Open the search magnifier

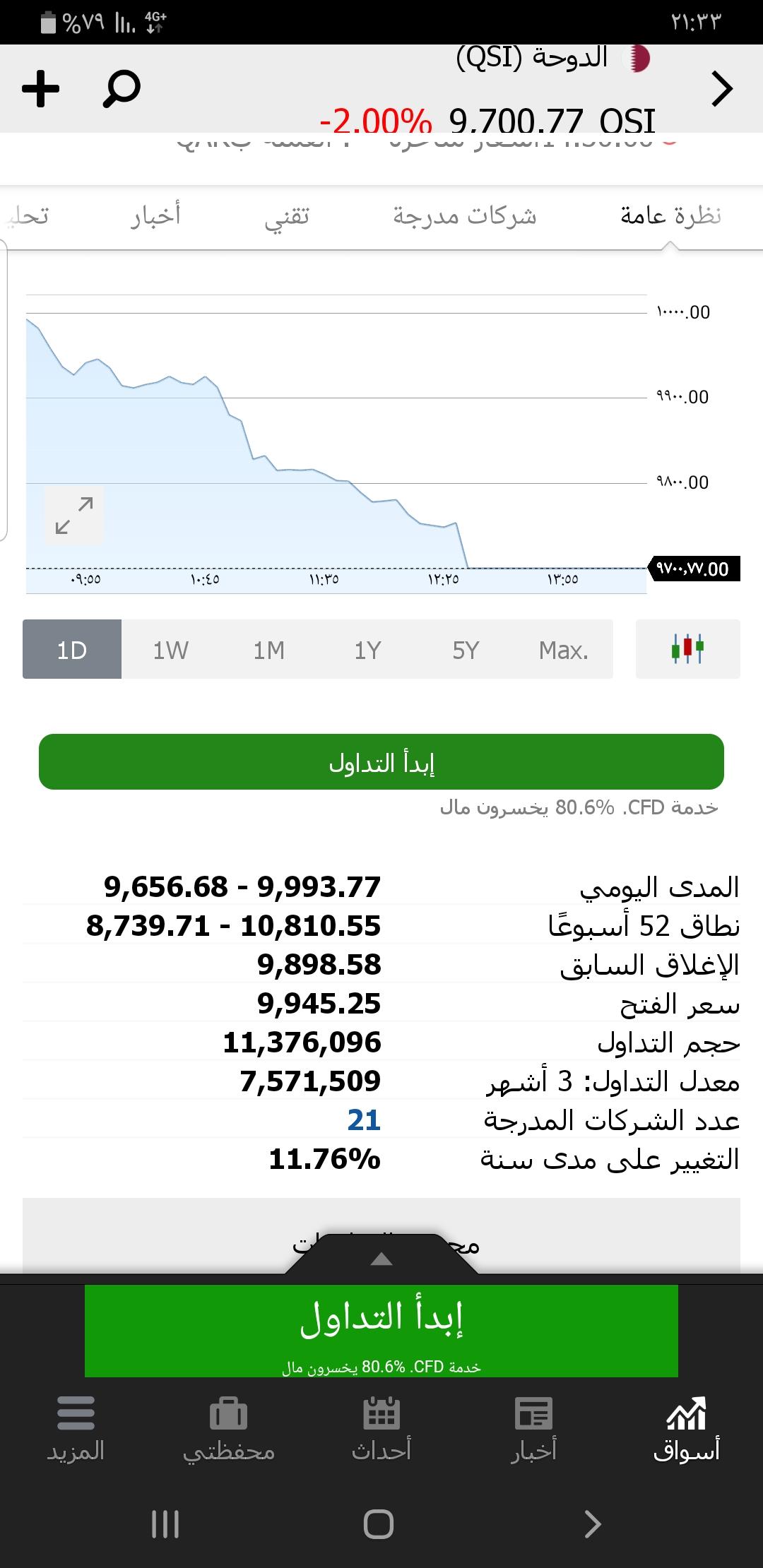[122, 89]
